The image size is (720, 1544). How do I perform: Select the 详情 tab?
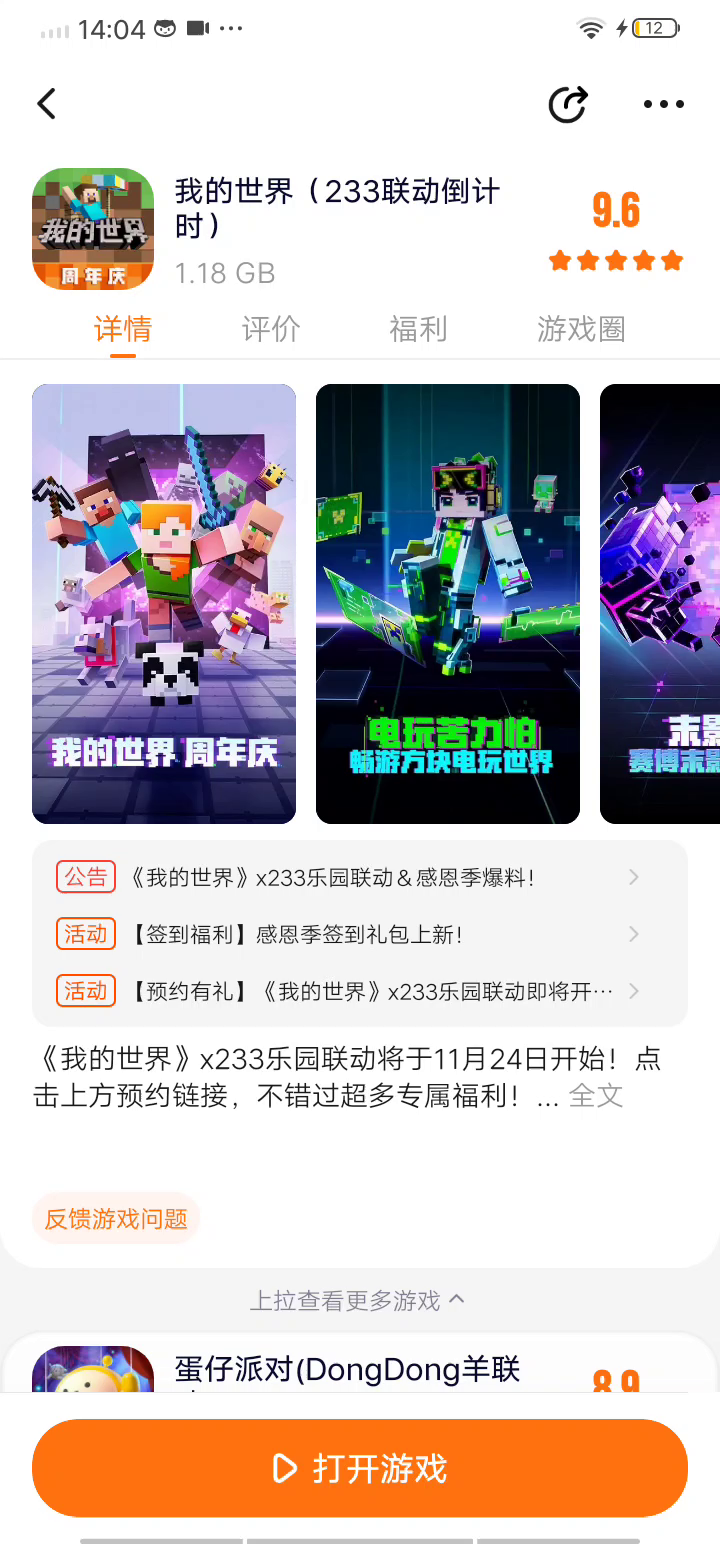123,329
